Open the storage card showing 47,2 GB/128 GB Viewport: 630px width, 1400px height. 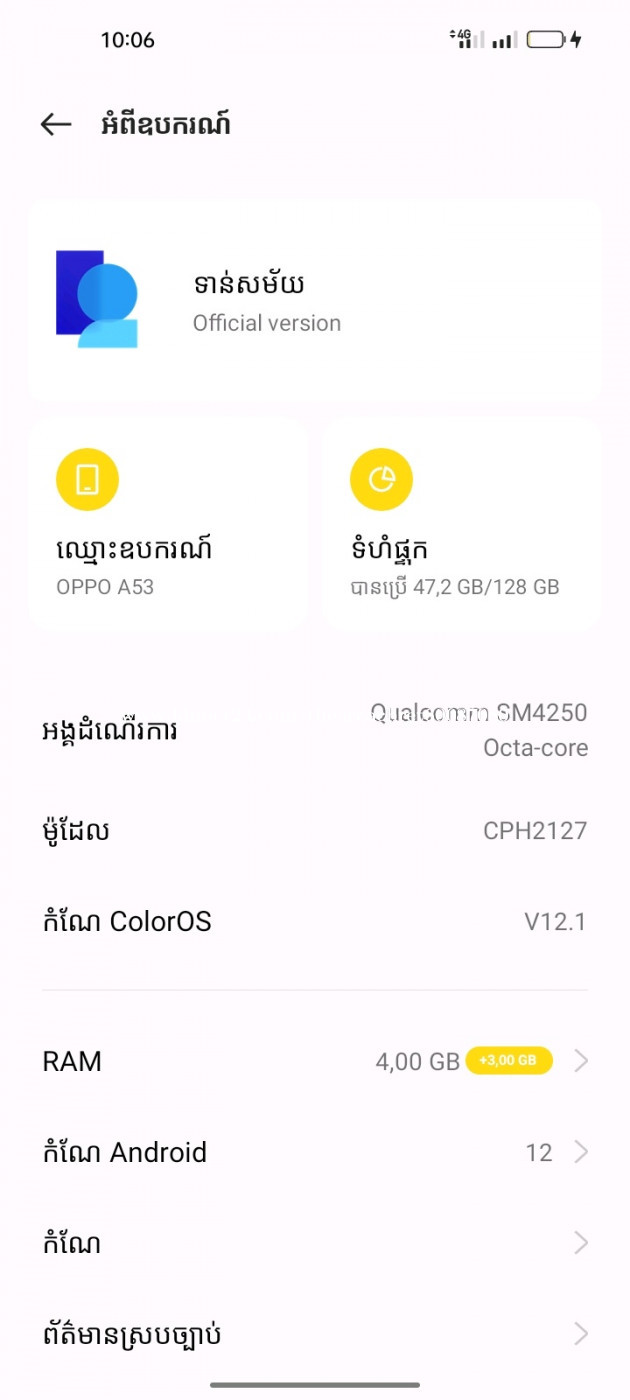[461, 525]
